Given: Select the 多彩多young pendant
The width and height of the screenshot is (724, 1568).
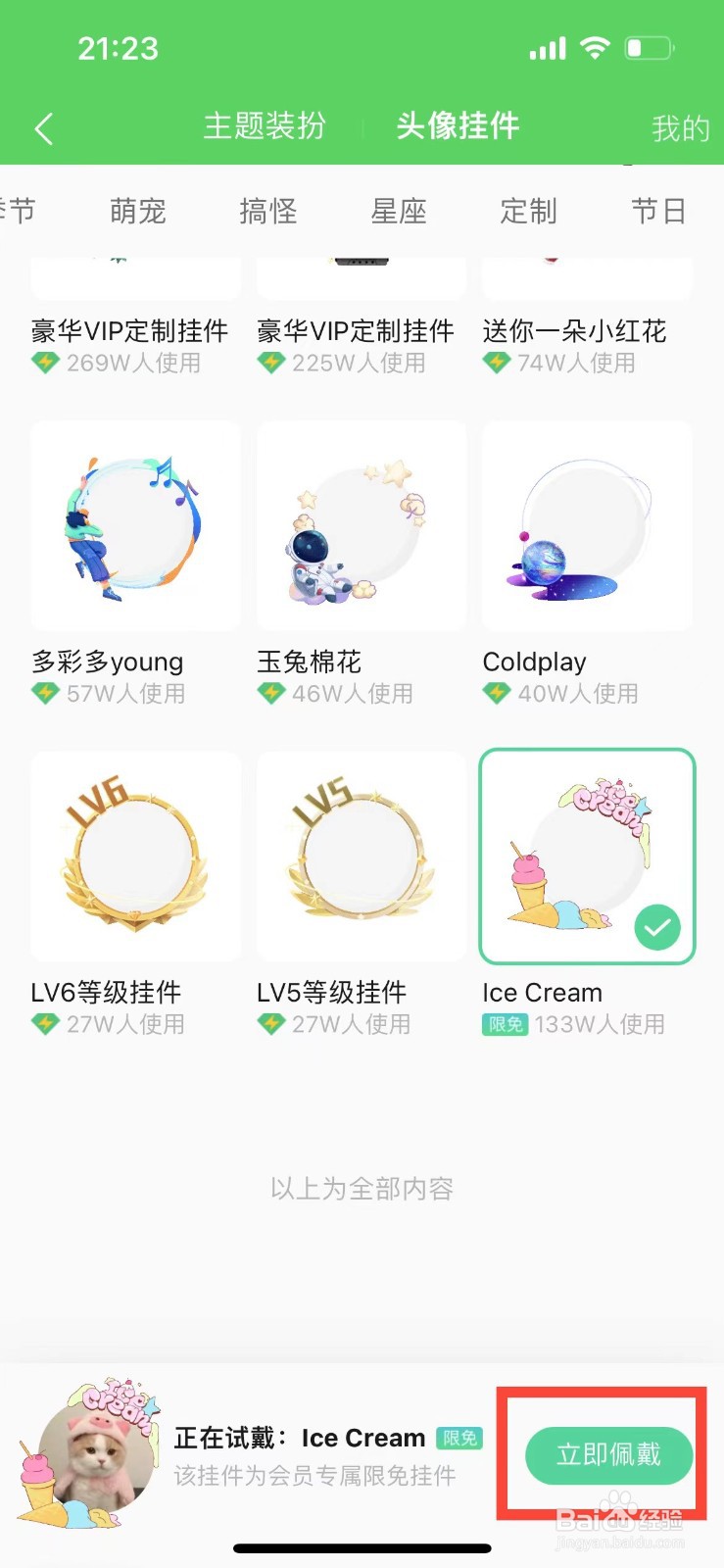Looking at the screenshot, I should pyautogui.click(x=134, y=525).
